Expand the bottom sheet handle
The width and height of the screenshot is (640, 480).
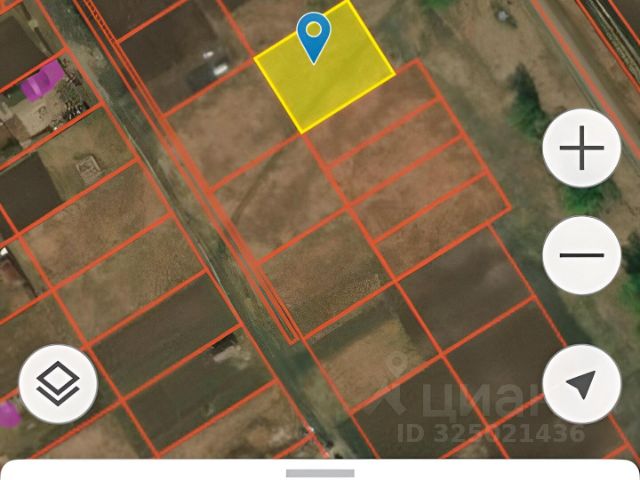tap(320, 472)
